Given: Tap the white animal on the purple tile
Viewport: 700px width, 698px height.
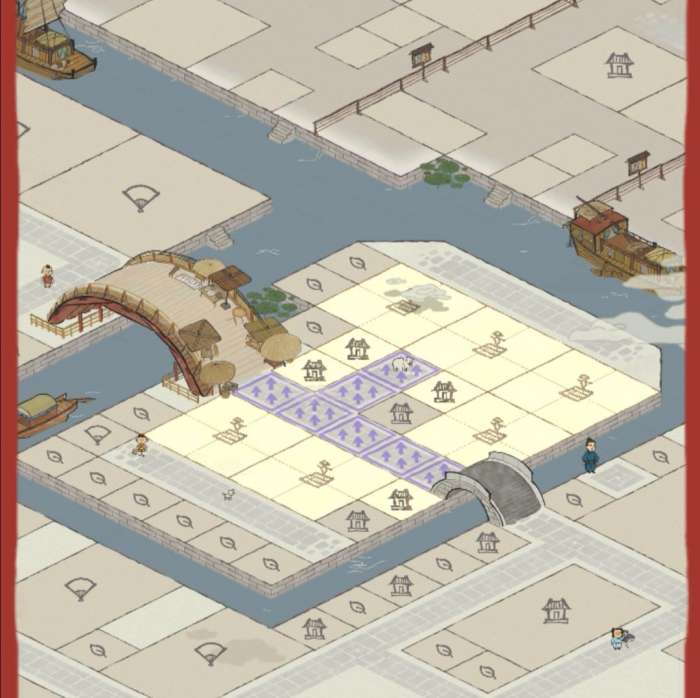Looking at the screenshot, I should click(401, 364).
